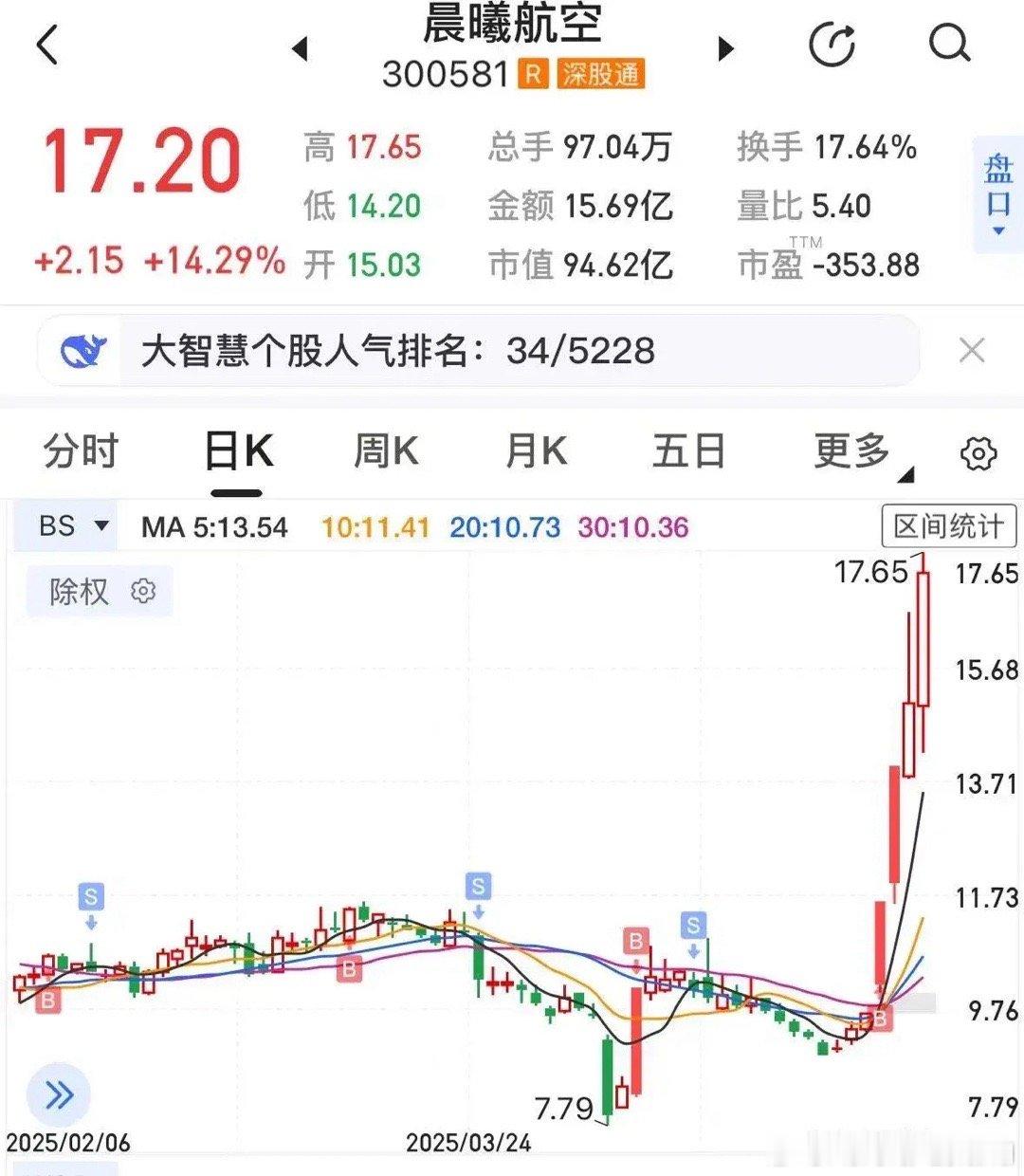
Task: Switch to the 五日 view
Action: coord(688,451)
